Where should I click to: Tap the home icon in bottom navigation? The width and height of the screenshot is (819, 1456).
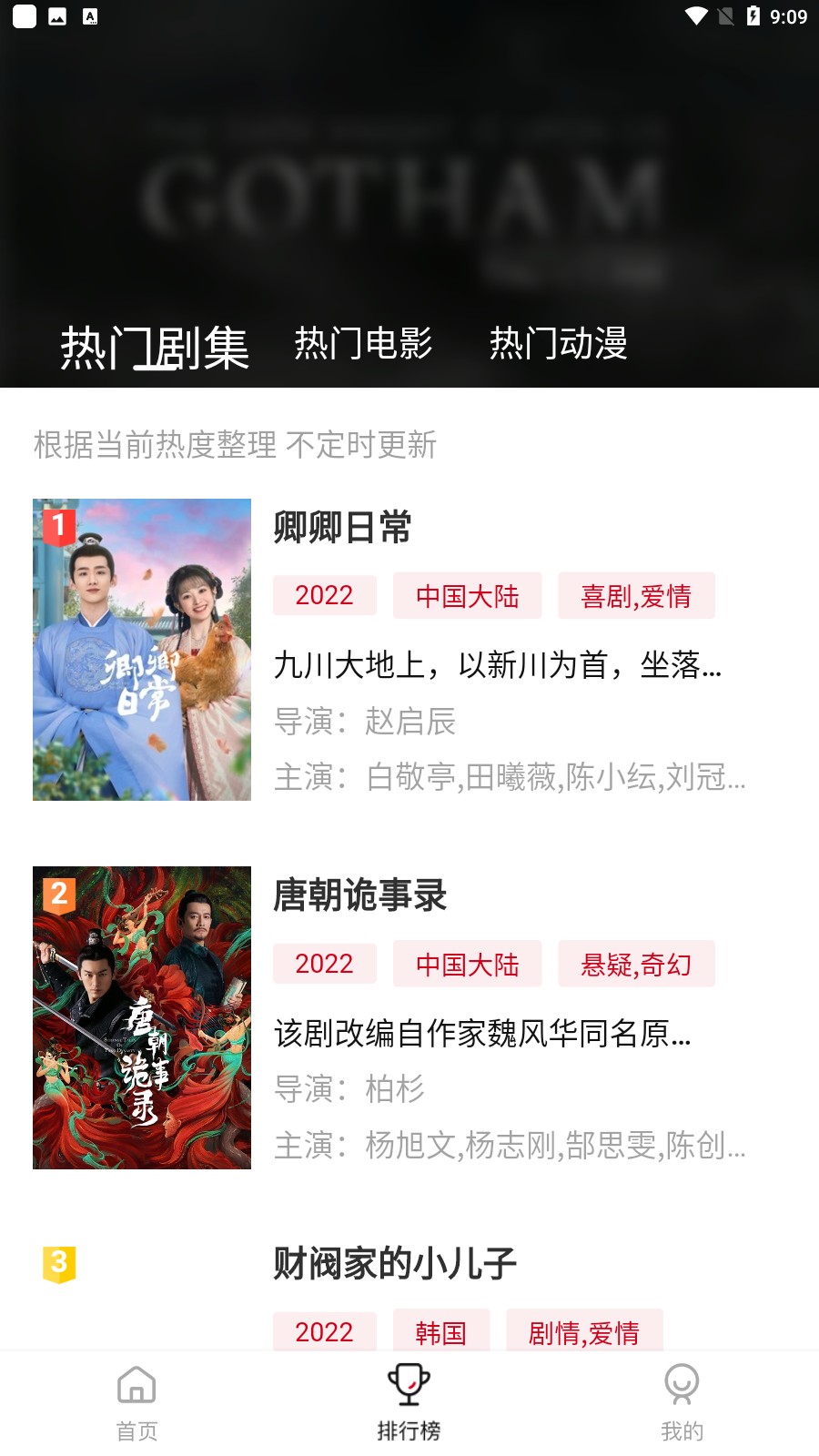pyautogui.click(x=136, y=1401)
